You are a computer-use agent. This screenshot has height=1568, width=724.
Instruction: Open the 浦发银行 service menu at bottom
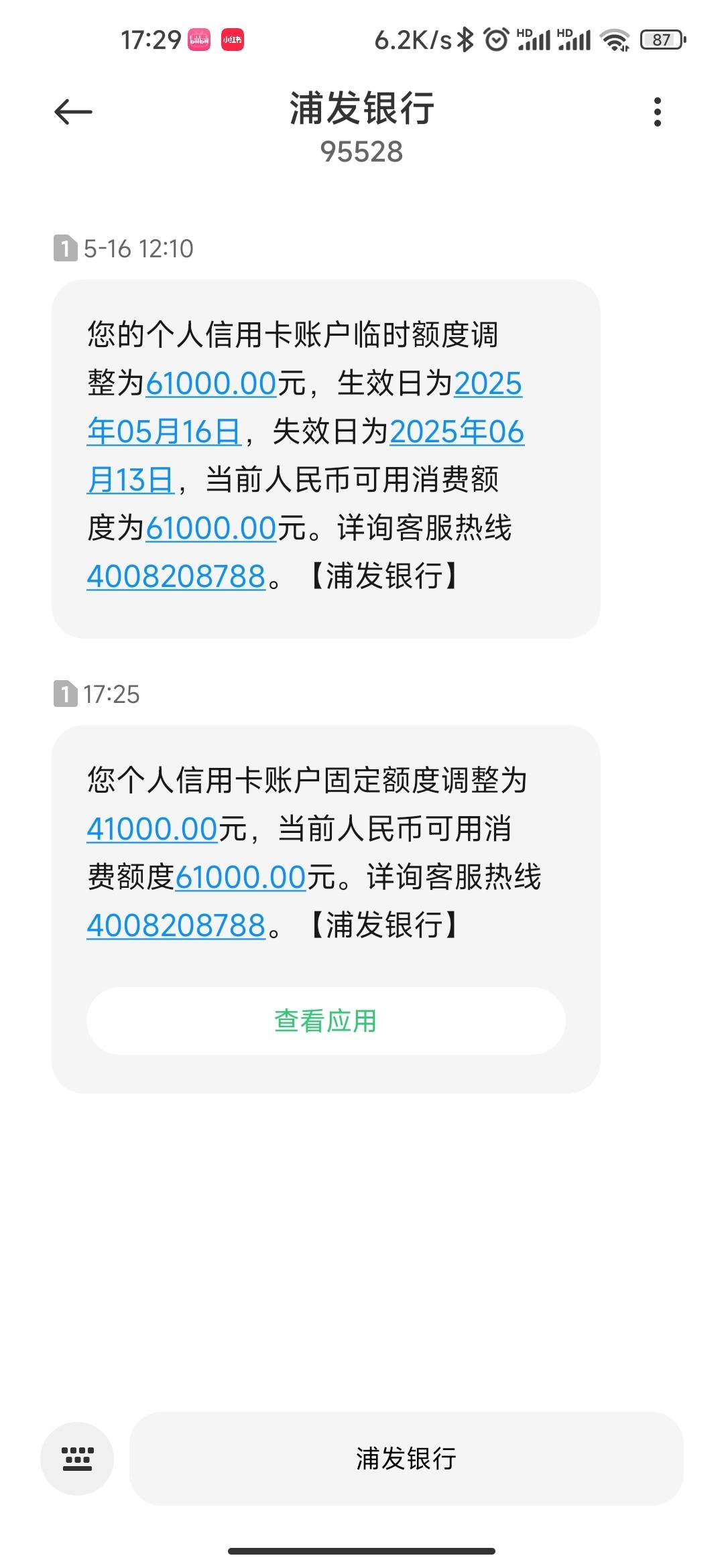pos(406,1458)
